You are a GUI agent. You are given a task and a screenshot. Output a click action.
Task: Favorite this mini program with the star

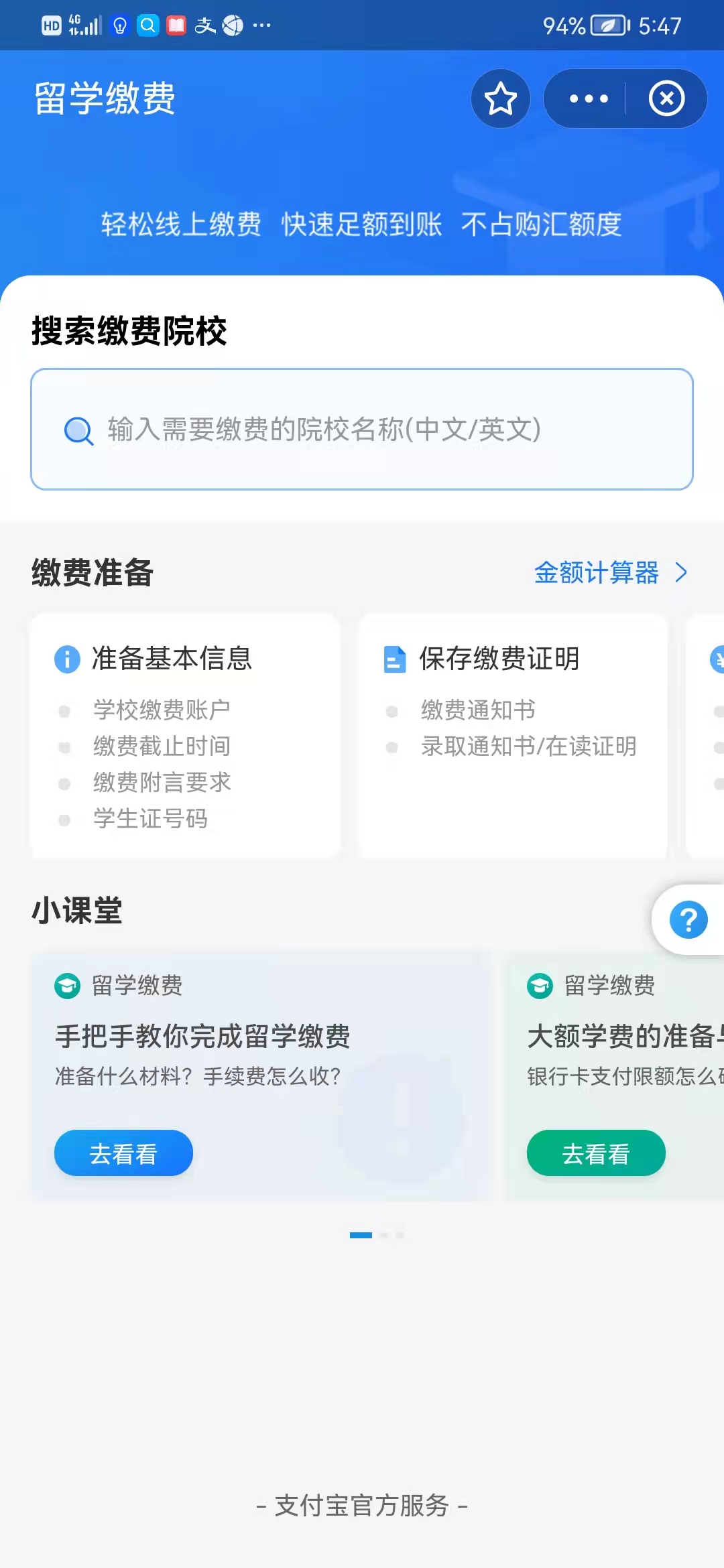(x=500, y=99)
